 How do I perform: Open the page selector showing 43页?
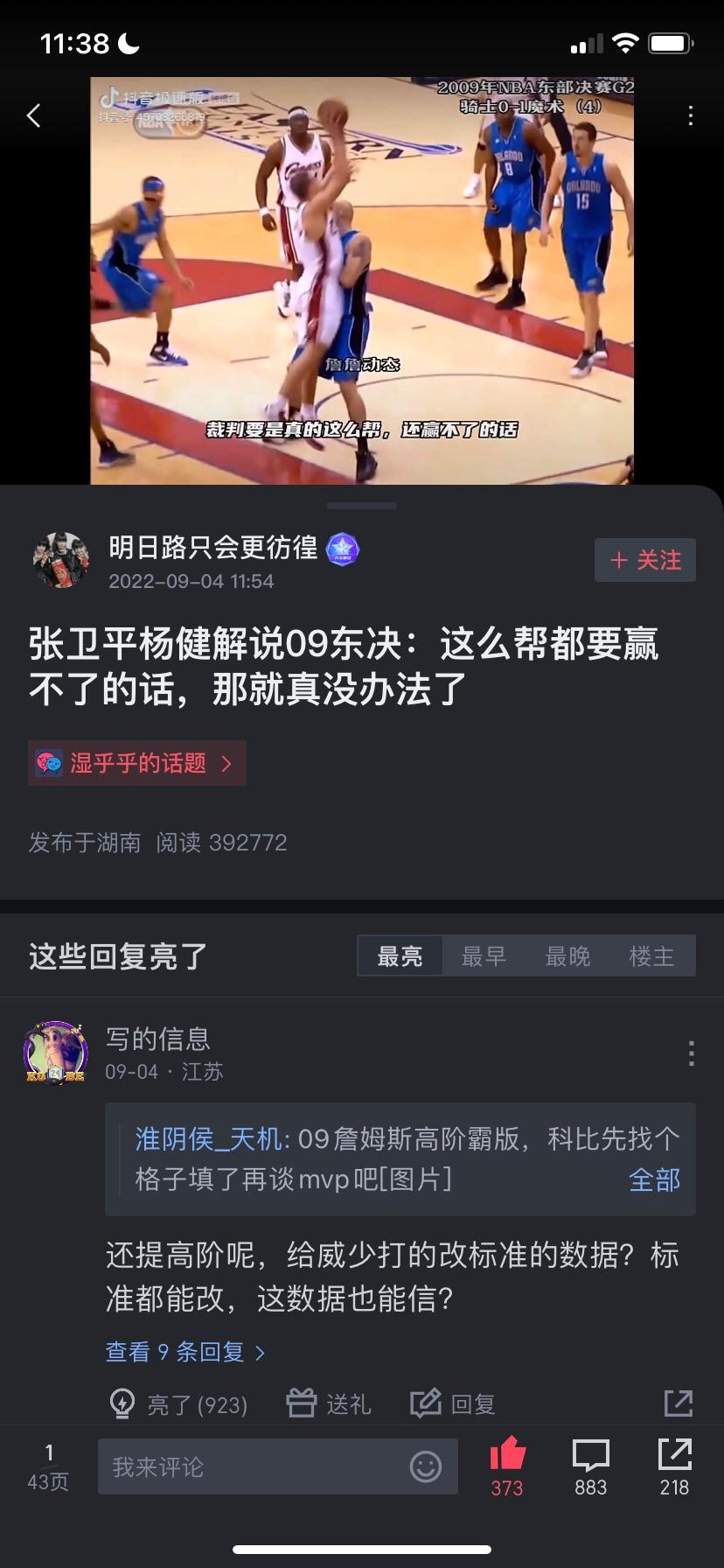(48, 1467)
